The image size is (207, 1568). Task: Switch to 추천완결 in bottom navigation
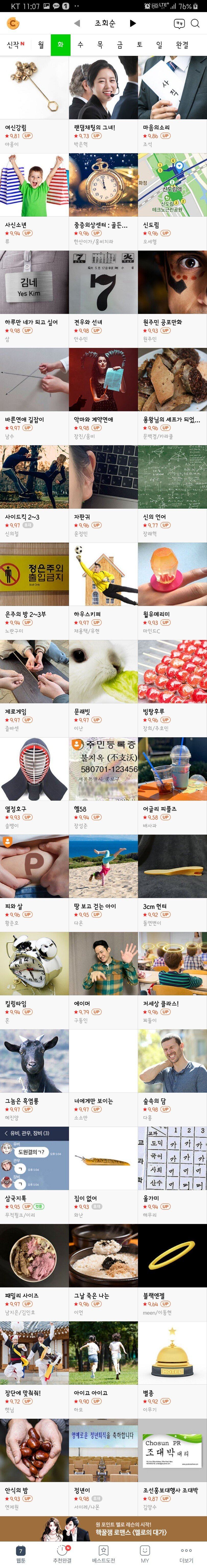[x=62, y=1554]
